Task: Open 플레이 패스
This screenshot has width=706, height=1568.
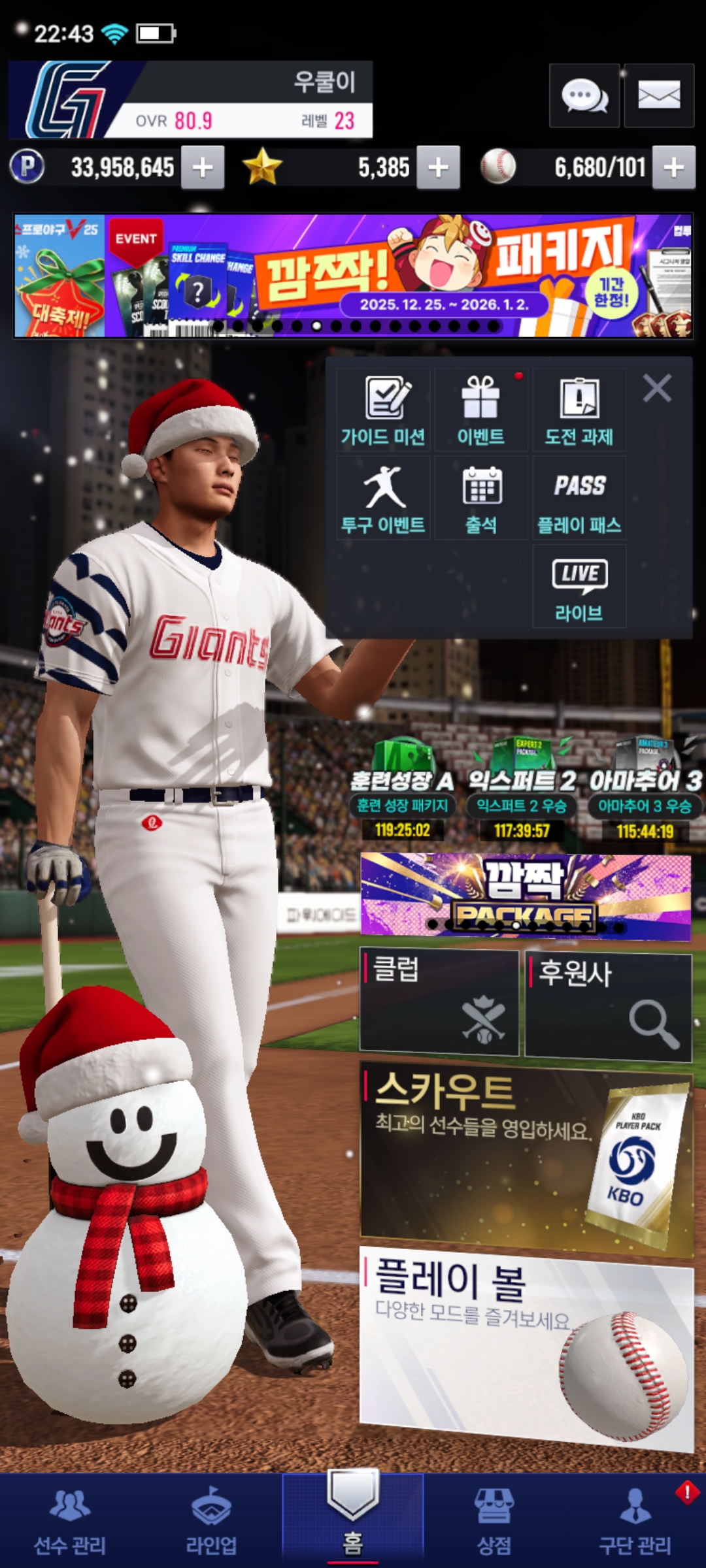Action: click(x=579, y=498)
